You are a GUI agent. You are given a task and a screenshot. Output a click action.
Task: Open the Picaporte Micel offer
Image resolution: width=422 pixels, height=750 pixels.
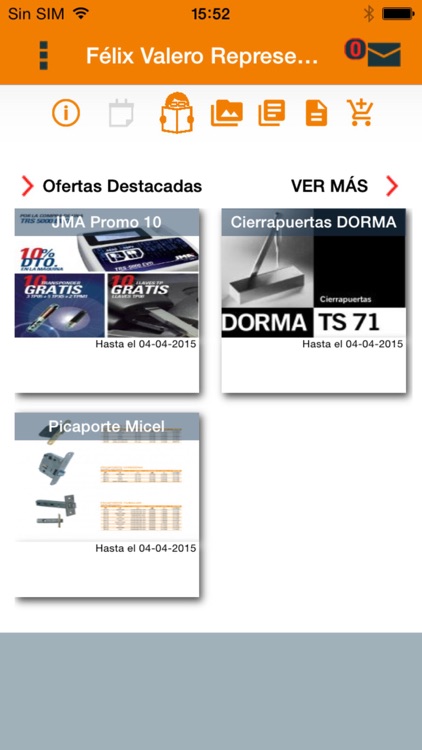point(107,505)
